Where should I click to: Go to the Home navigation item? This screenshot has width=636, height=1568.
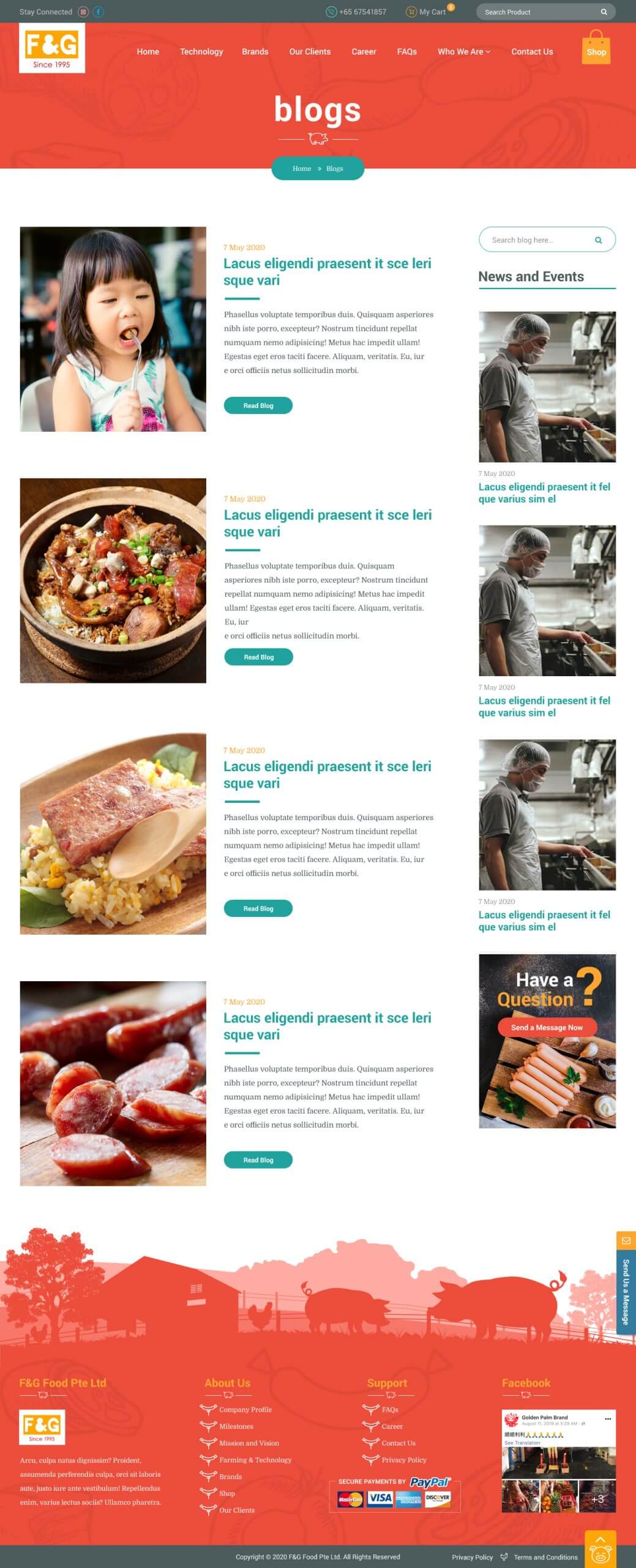coord(148,51)
